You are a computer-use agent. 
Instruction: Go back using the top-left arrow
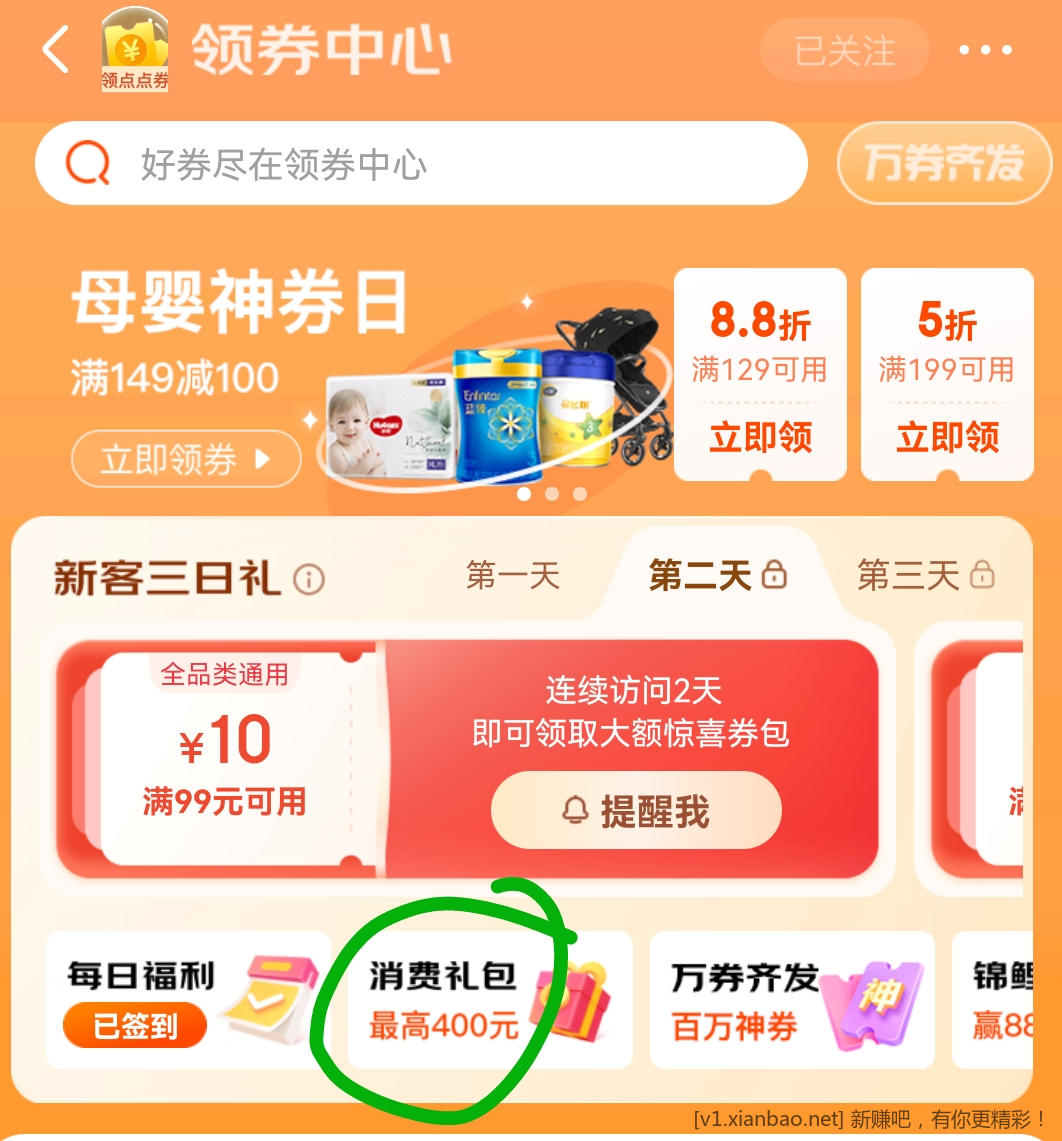click(x=56, y=50)
